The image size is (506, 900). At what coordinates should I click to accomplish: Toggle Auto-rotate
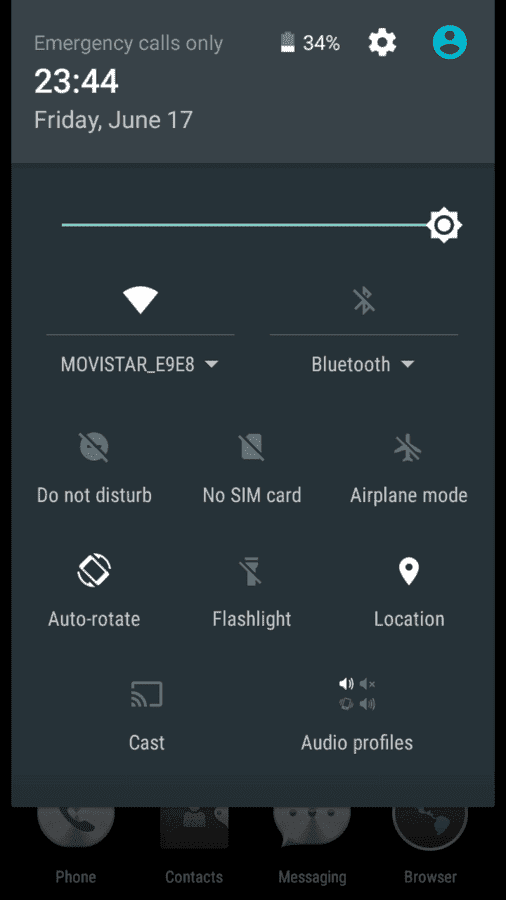click(94, 592)
